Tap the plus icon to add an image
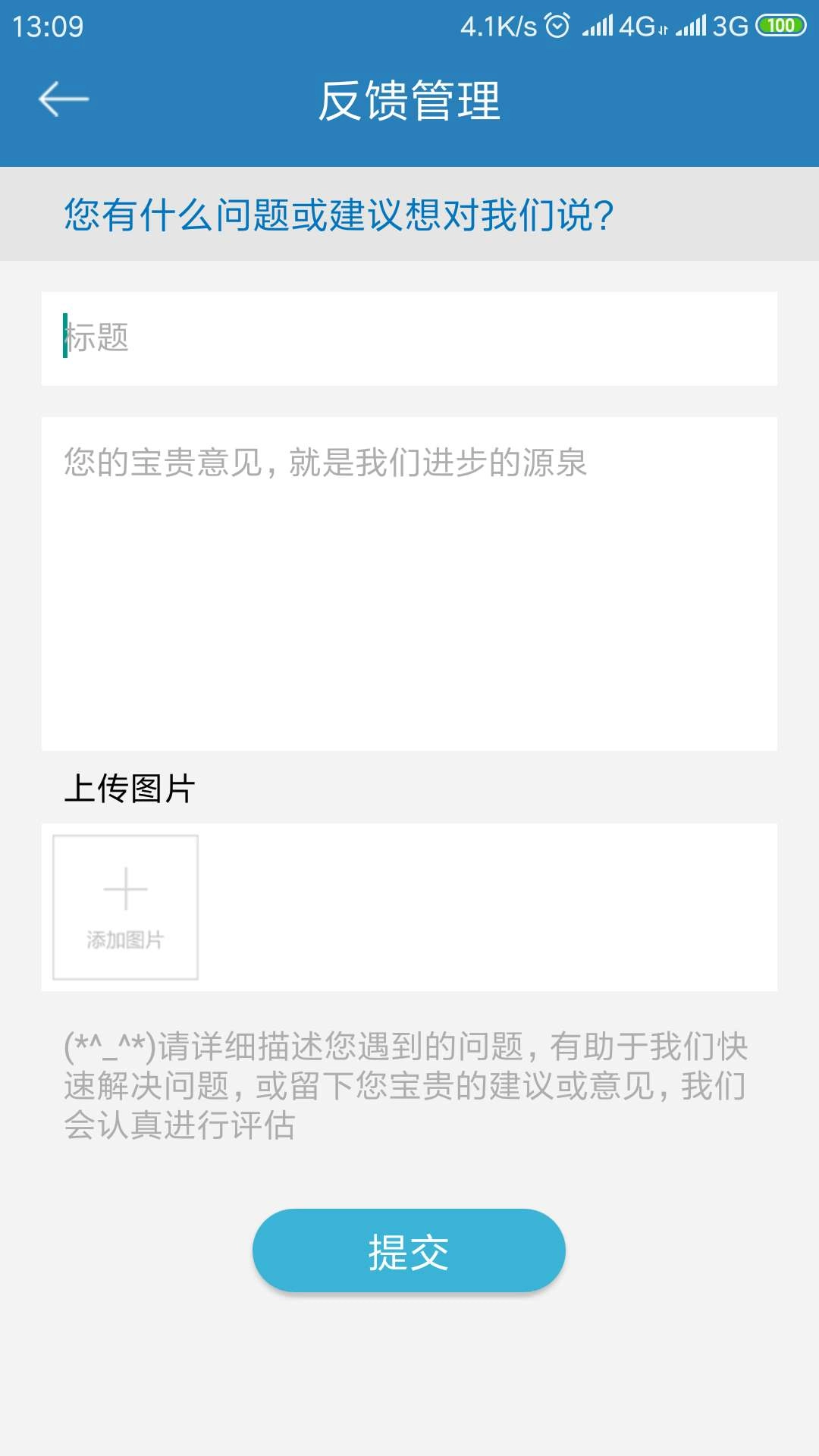819x1456 pixels. tap(125, 887)
